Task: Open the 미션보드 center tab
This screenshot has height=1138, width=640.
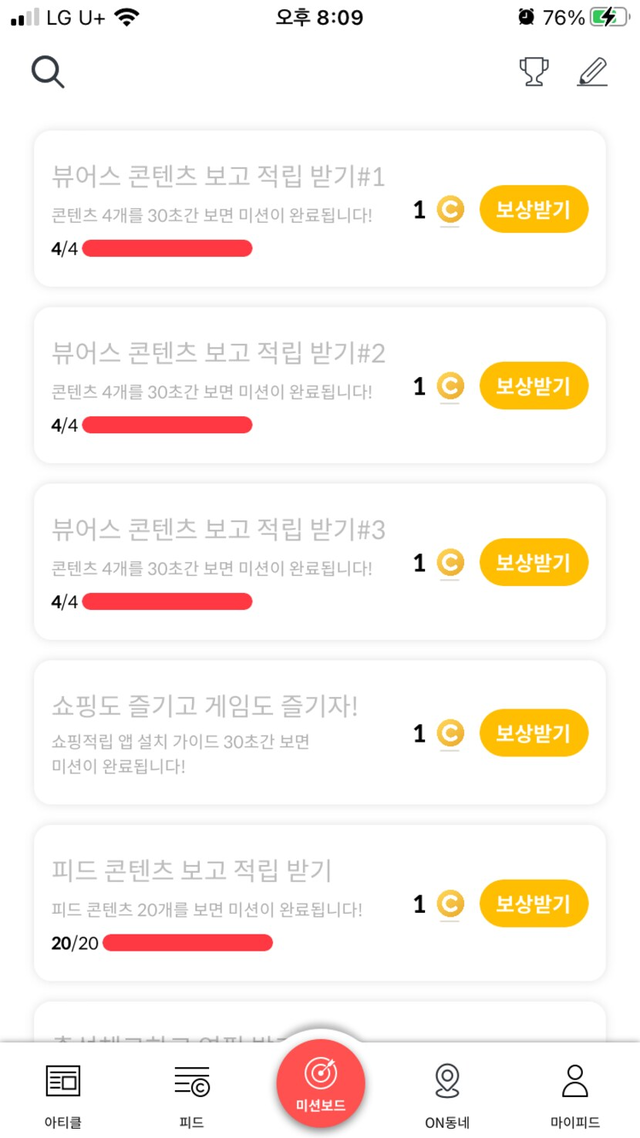Action: tap(321, 1085)
